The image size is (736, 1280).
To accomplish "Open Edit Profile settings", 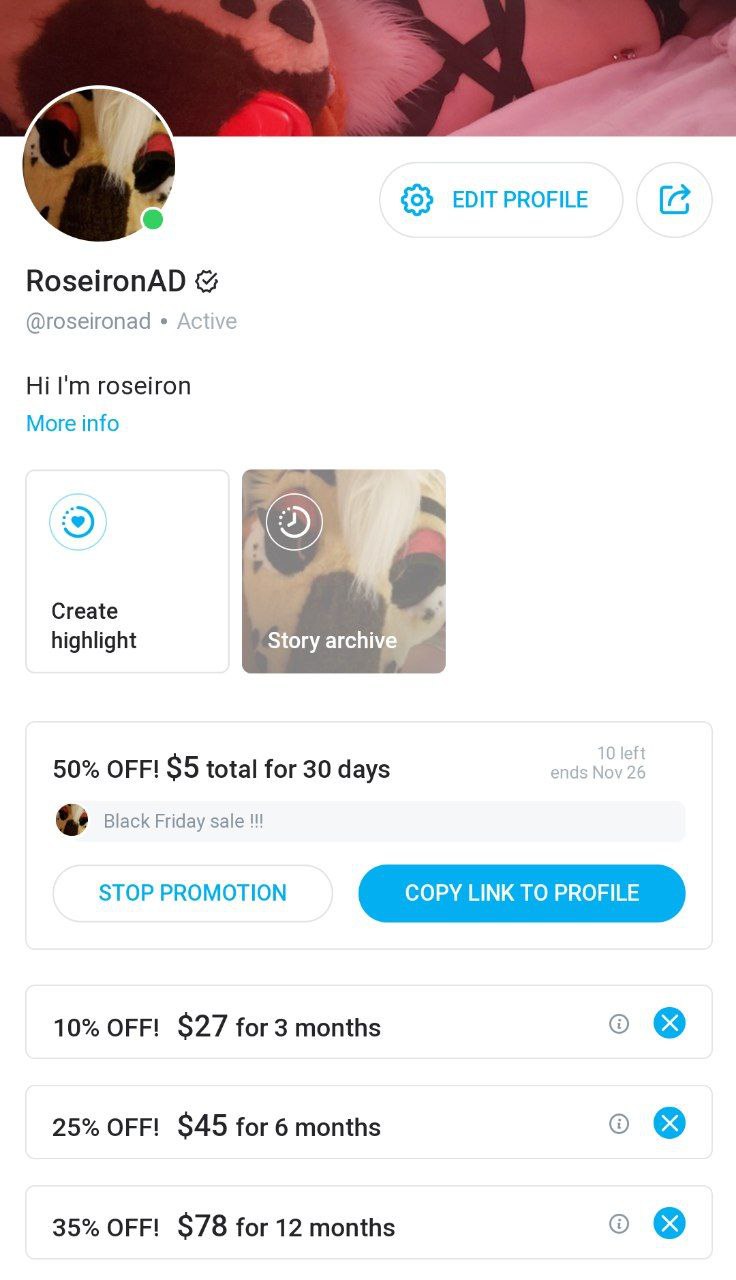I will coord(500,200).
